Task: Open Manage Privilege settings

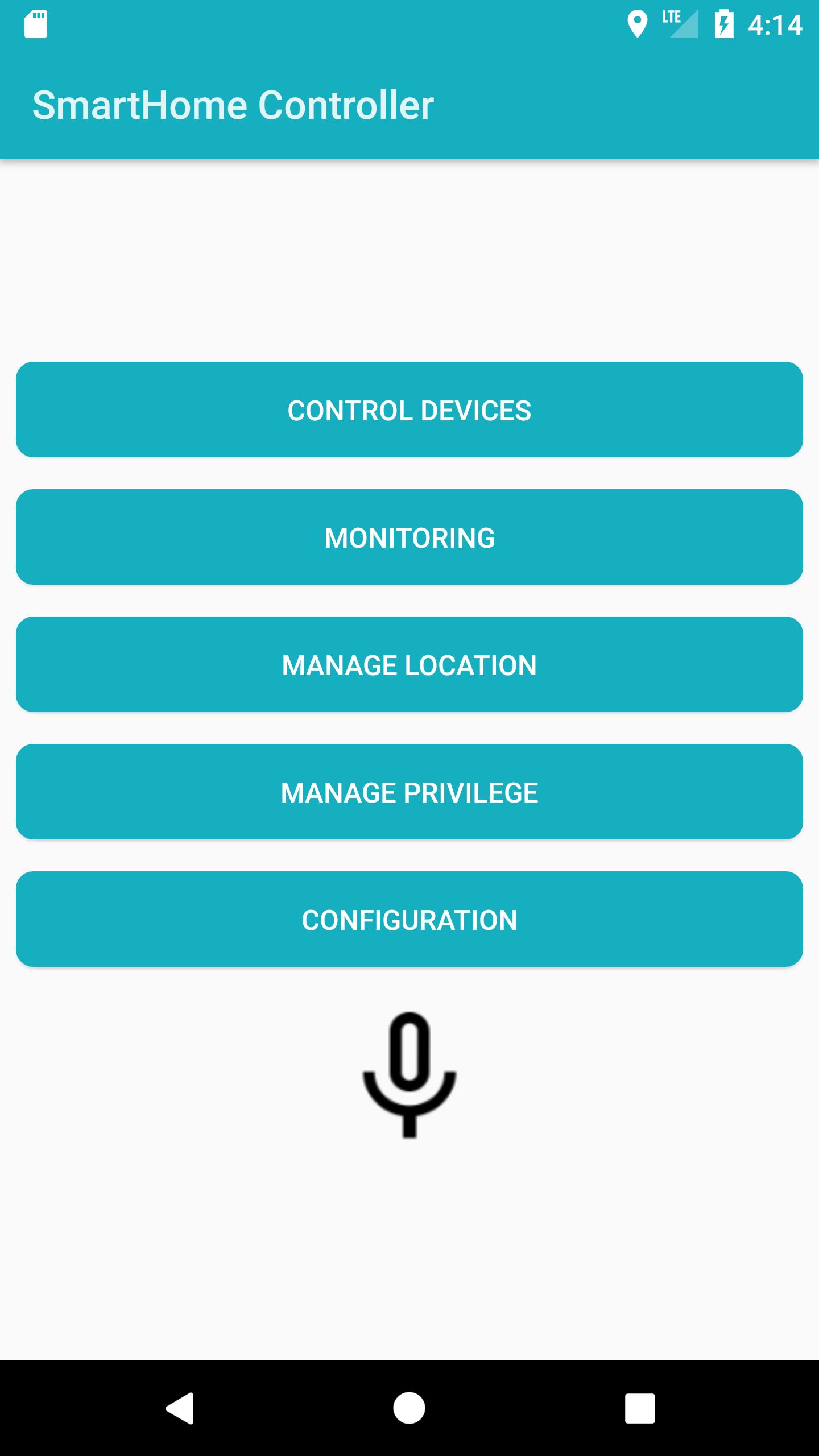Action: click(409, 792)
